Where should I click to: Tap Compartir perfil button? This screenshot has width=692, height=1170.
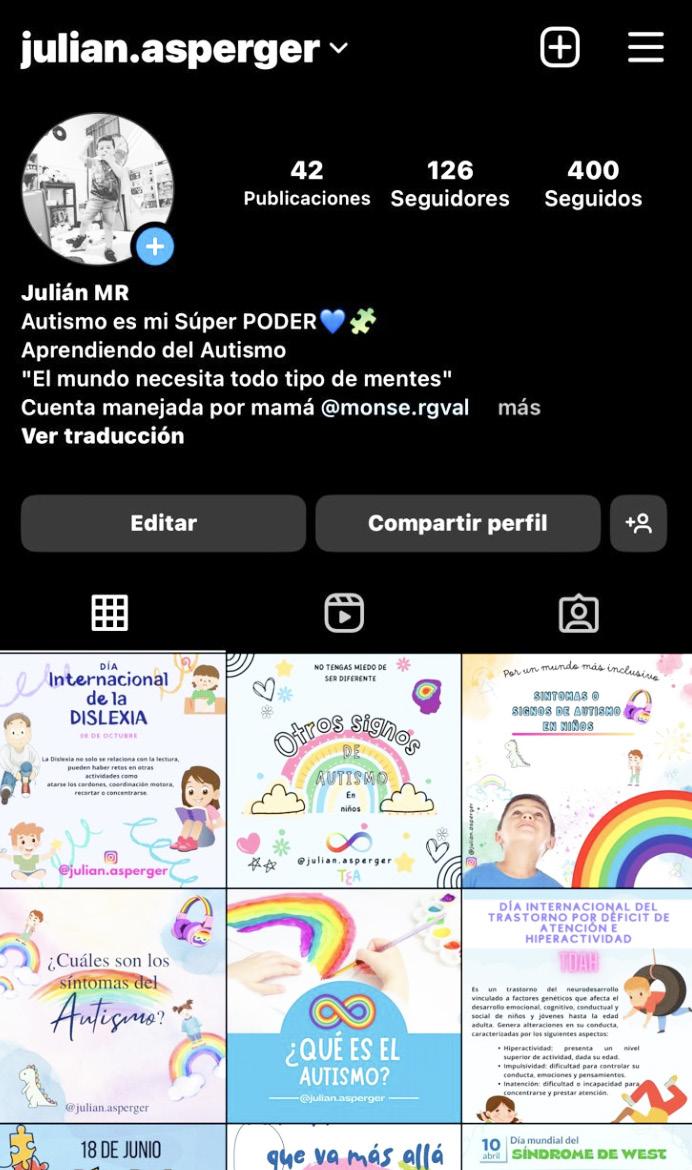click(x=457, y=523)
